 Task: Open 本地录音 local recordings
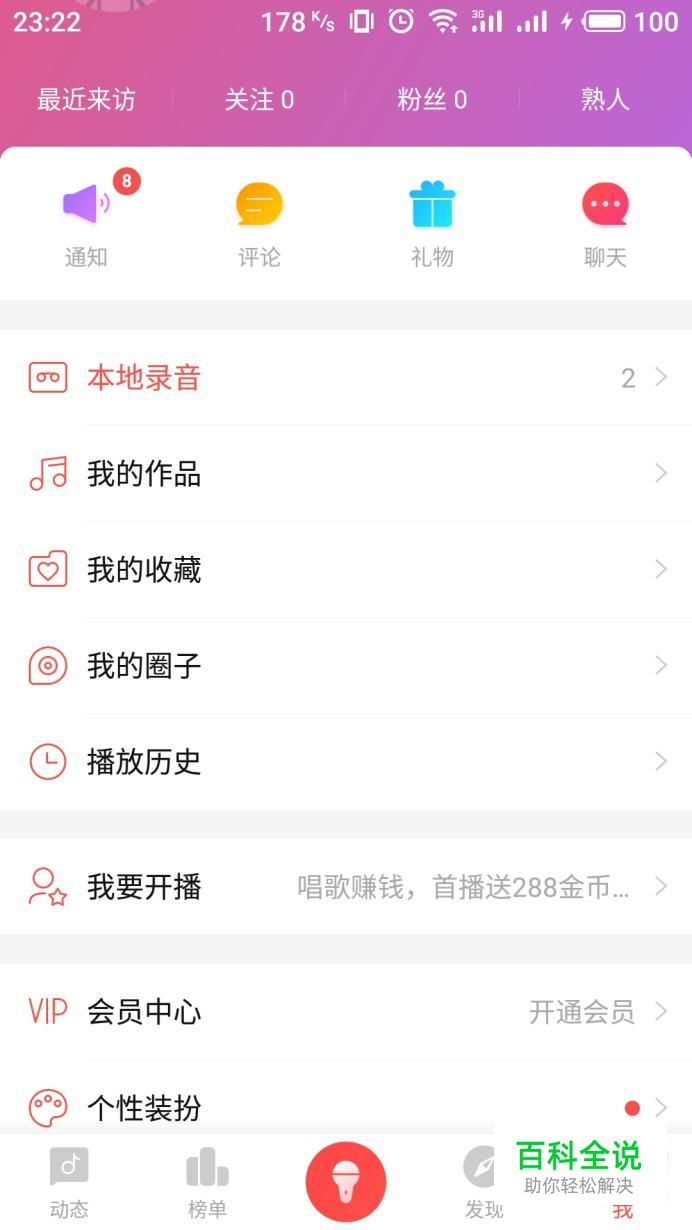click(346, 377)
